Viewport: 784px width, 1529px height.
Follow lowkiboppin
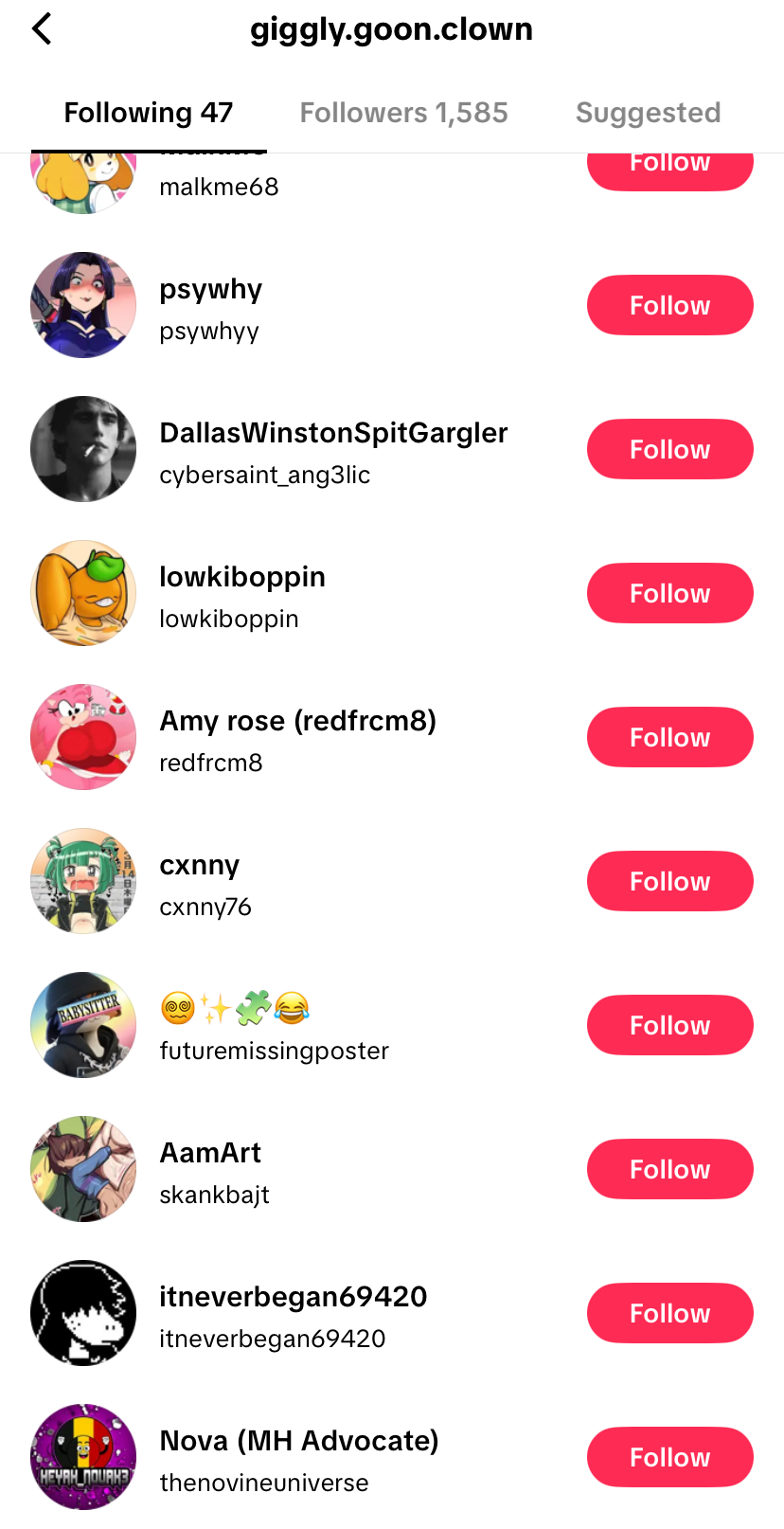(x=670, y=593)
